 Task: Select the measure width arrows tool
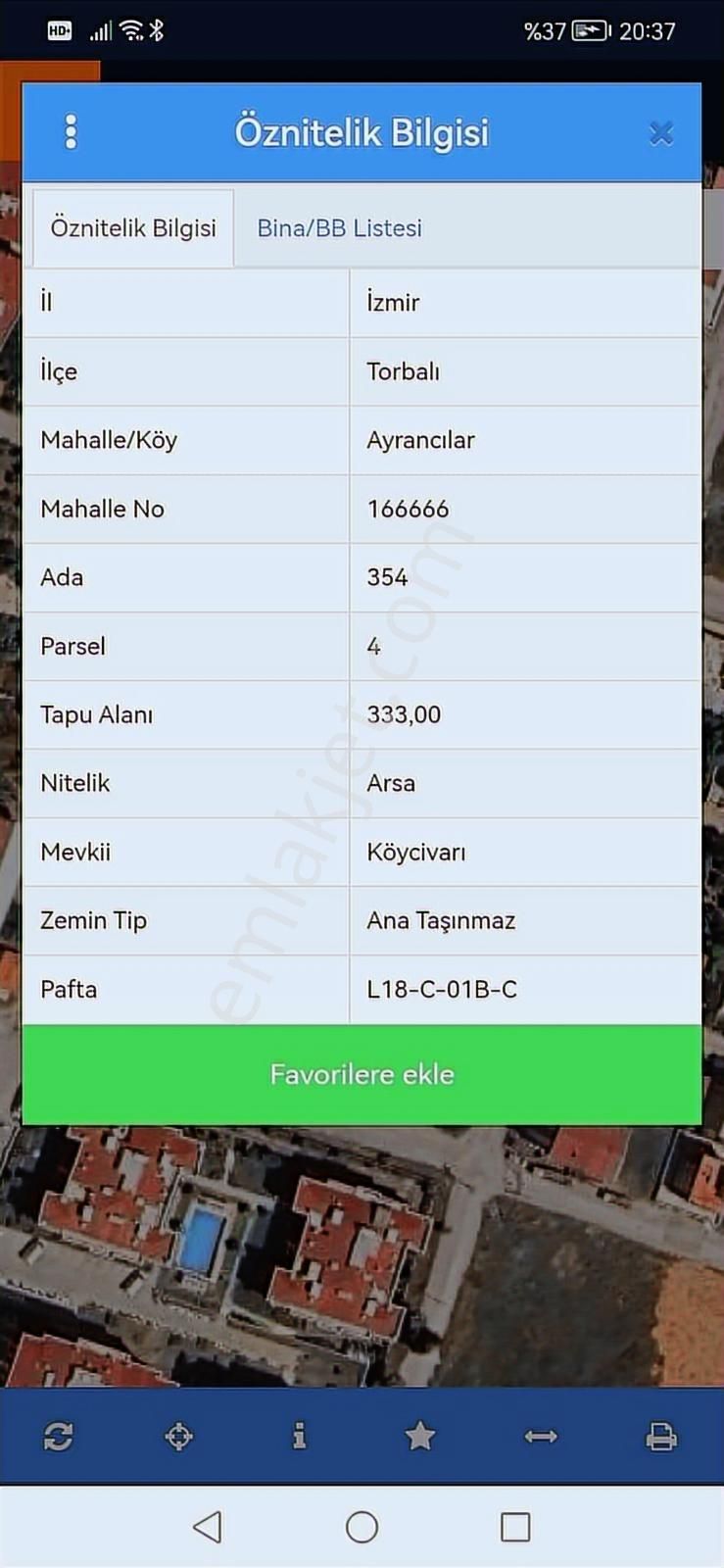[542, 1436]
